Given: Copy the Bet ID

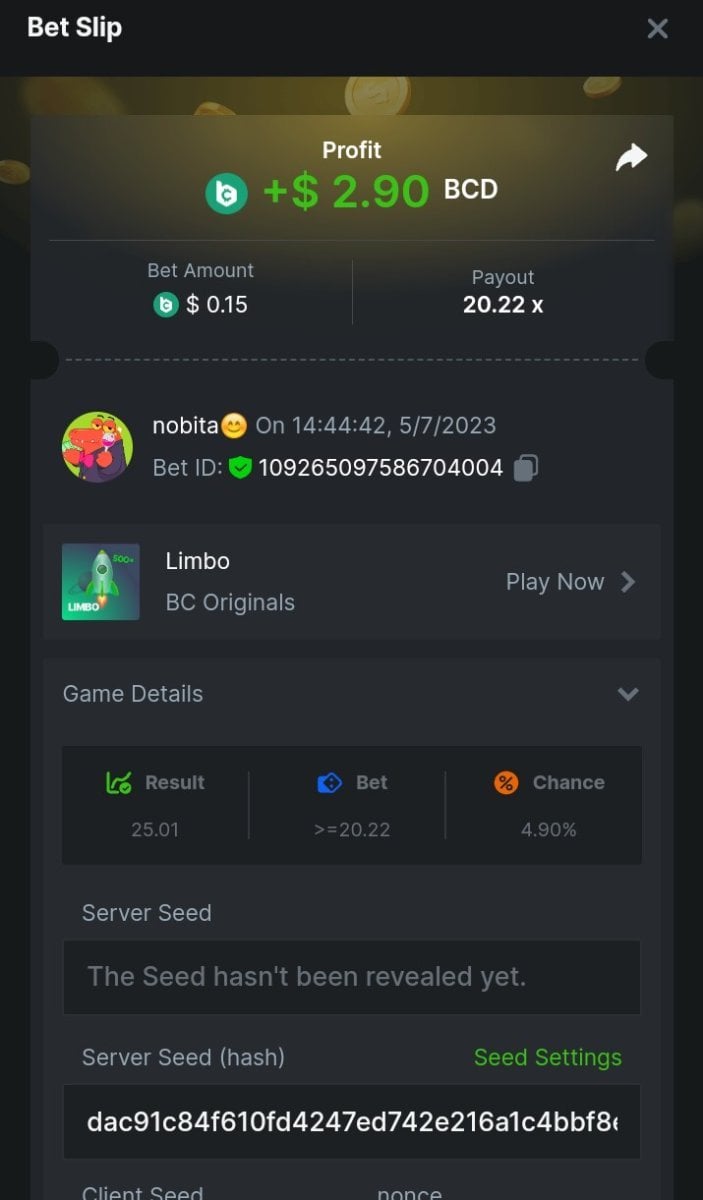Looking at the screenshot, I should coord(526,467).
